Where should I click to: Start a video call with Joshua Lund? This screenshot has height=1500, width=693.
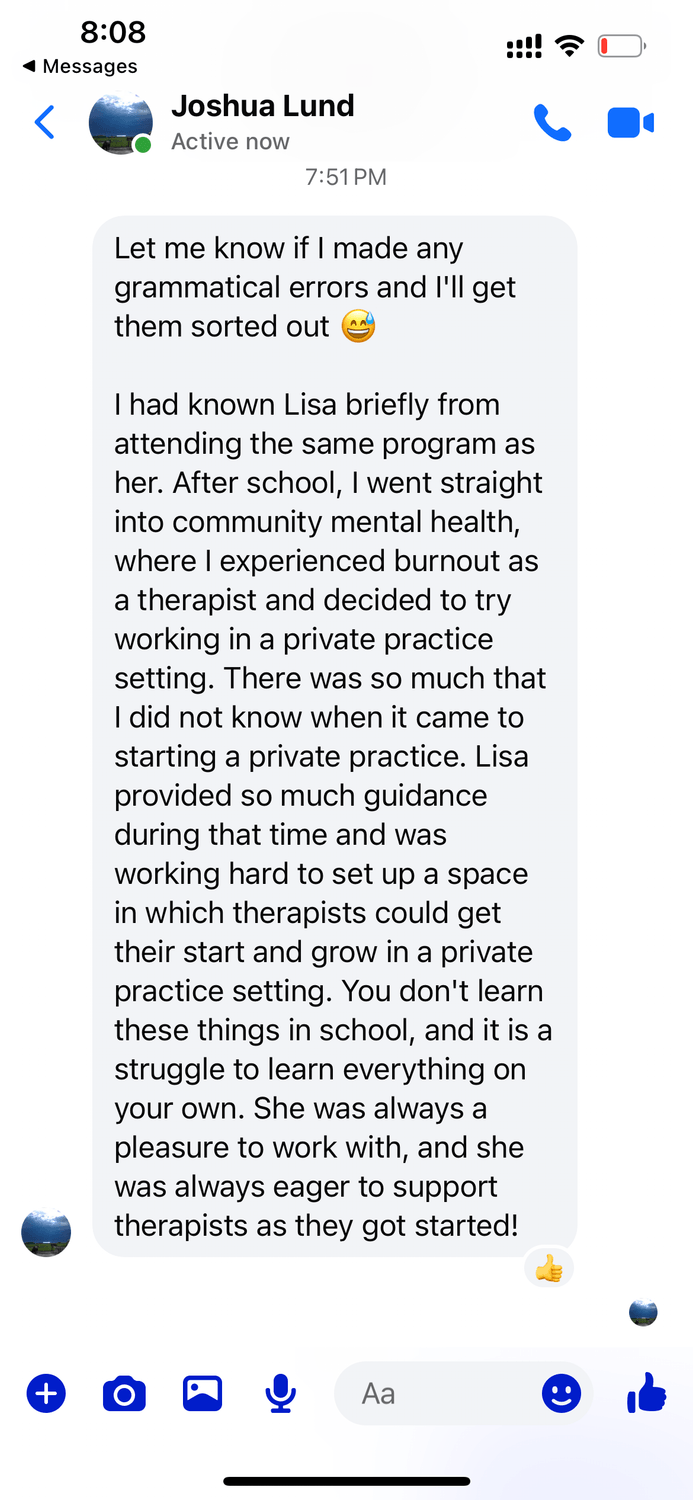[630, 123]
